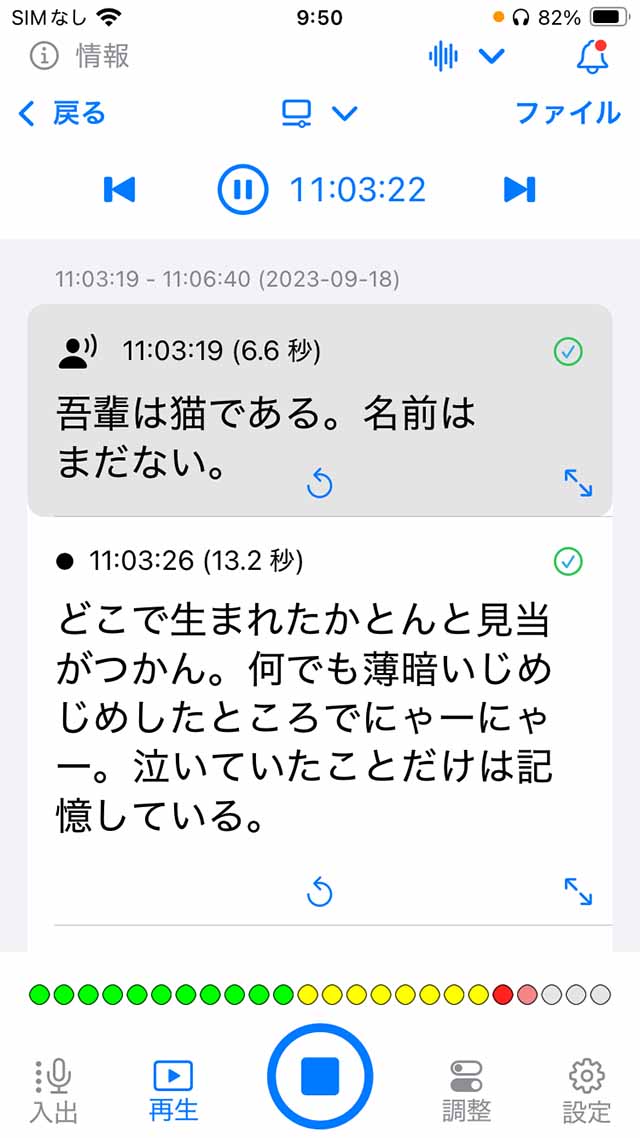
Task: Toggle the checkmark on the 11:03:19 entry
Action: (x=568, y=351)
